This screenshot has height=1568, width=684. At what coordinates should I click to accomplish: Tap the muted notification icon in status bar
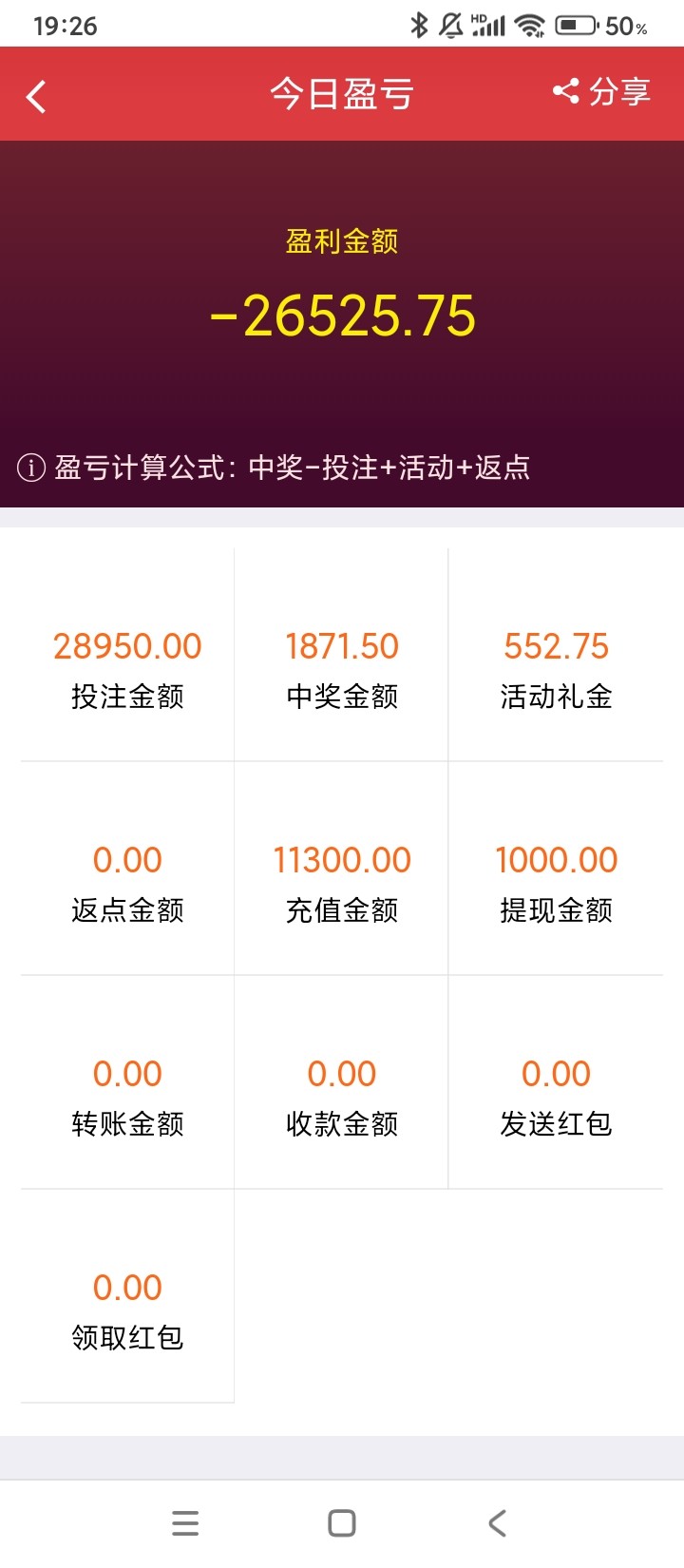coord(447,25)
